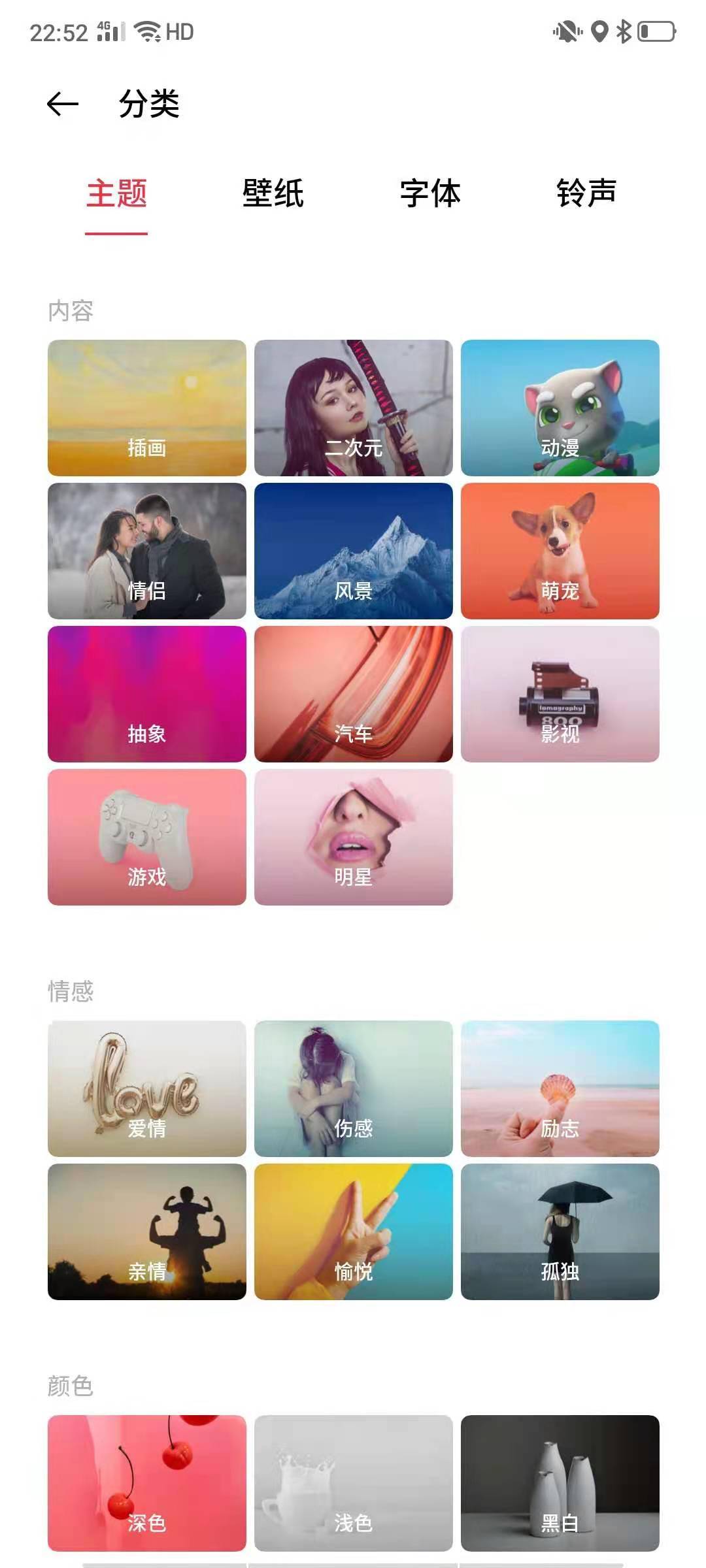Open the 汽车 category
Viewport: 706px width, 1568px height.
click(353, 694)
